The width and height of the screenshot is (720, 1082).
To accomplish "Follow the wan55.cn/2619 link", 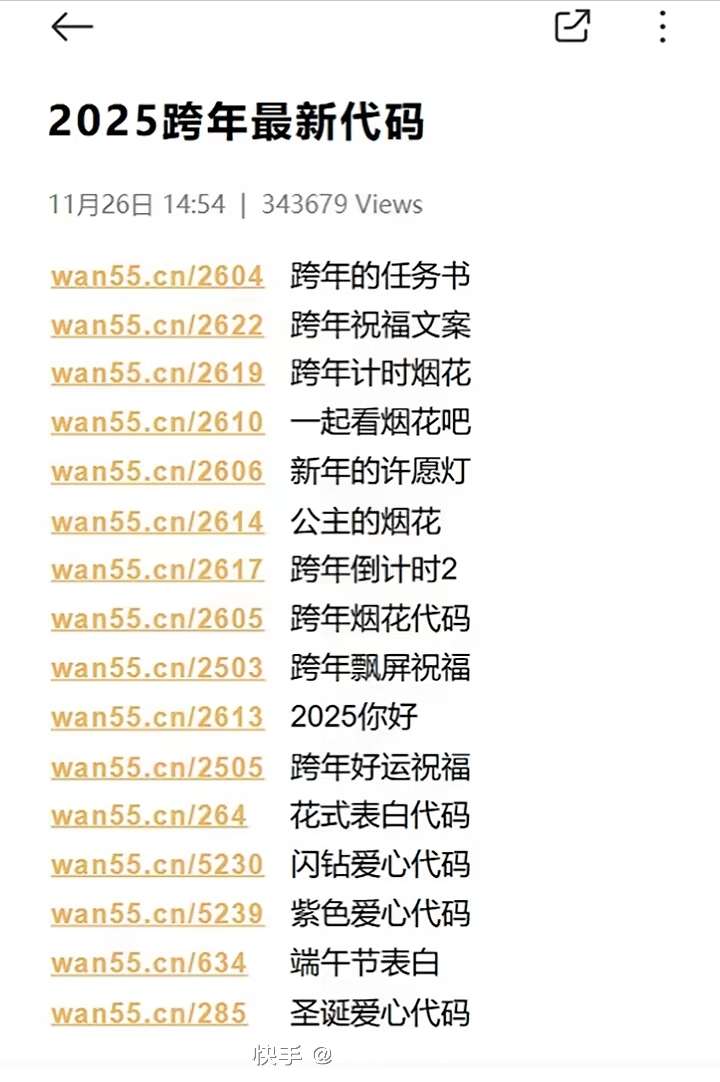I will pos(157,374).
